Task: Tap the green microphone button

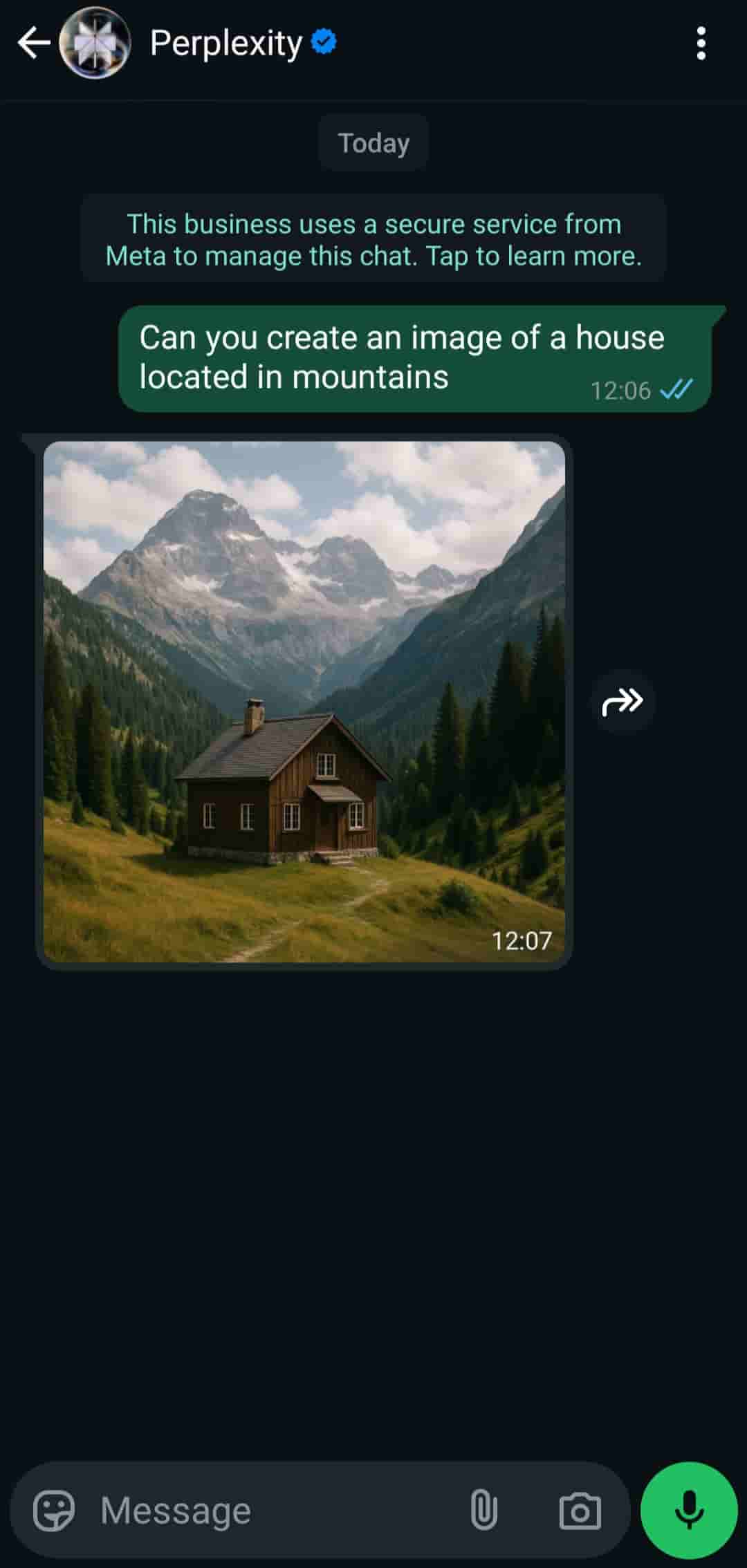Action: [x=689, y=1511]
